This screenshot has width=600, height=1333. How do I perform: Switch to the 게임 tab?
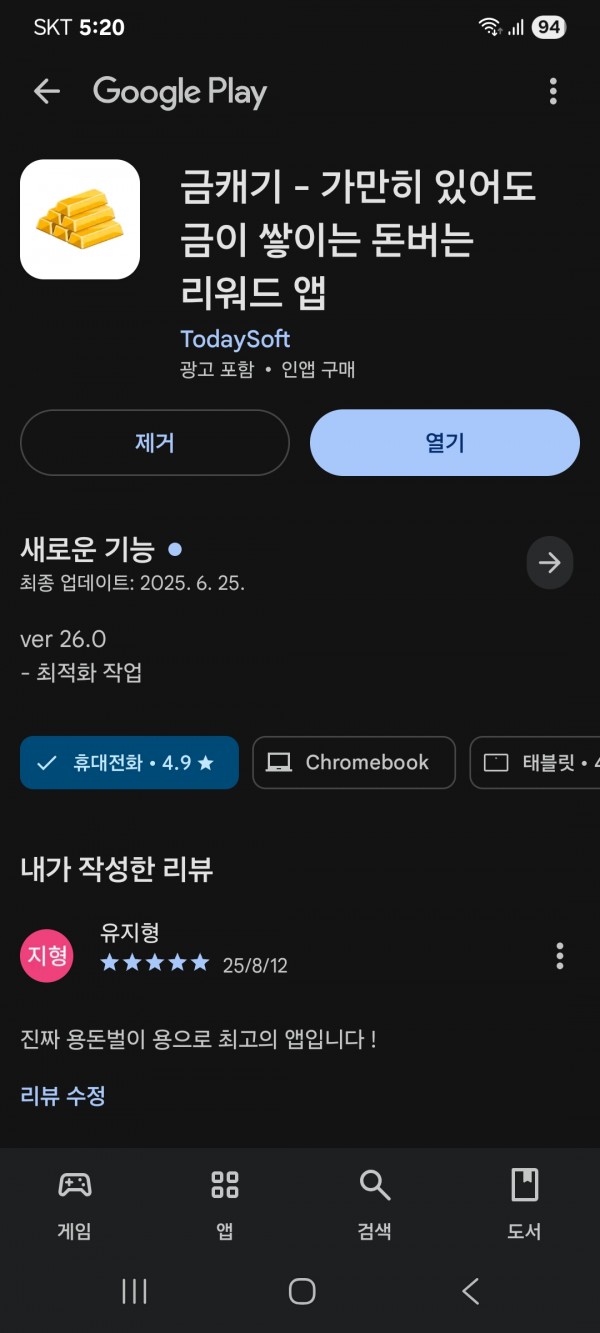(x=75, y=1204)
